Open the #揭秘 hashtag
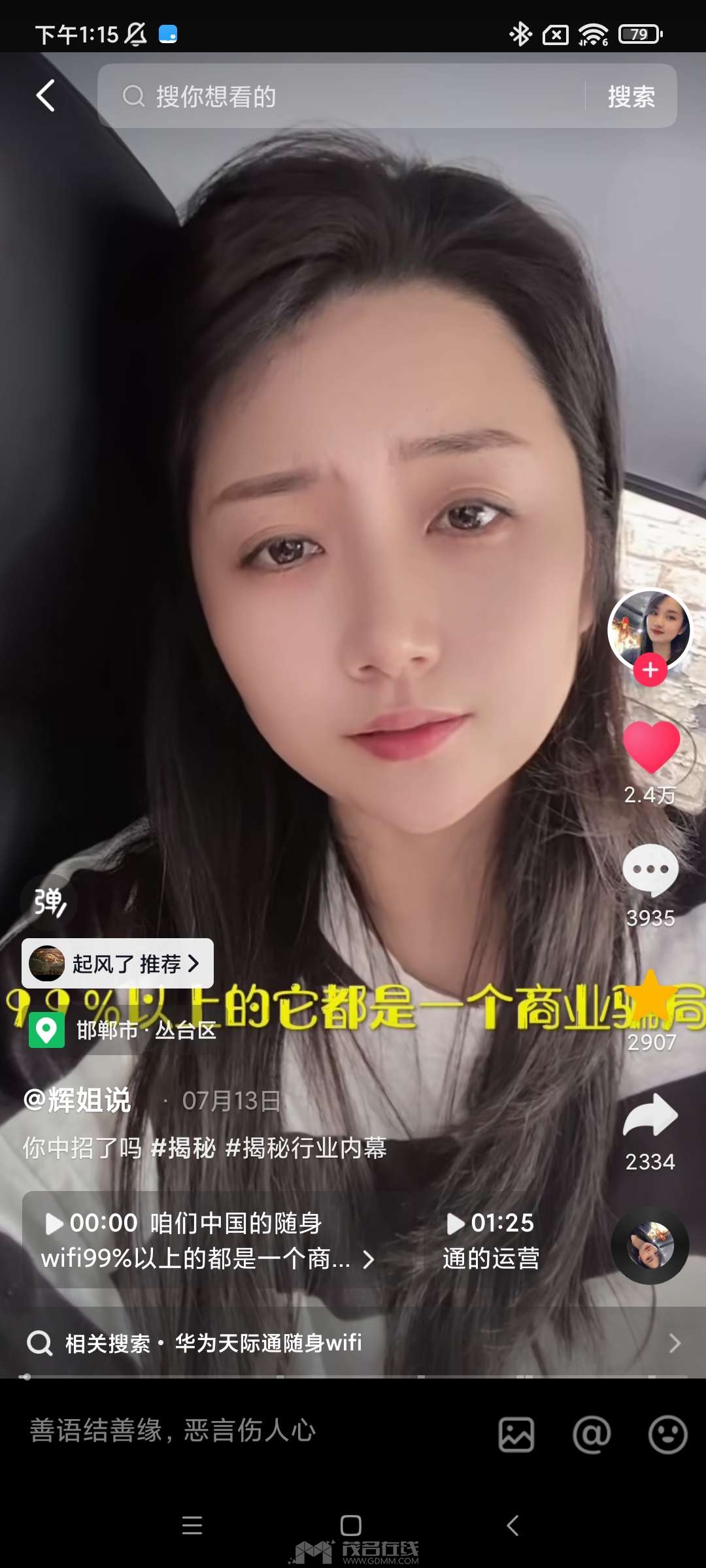Screen dimensions: 706x1568 point(183,1148)
